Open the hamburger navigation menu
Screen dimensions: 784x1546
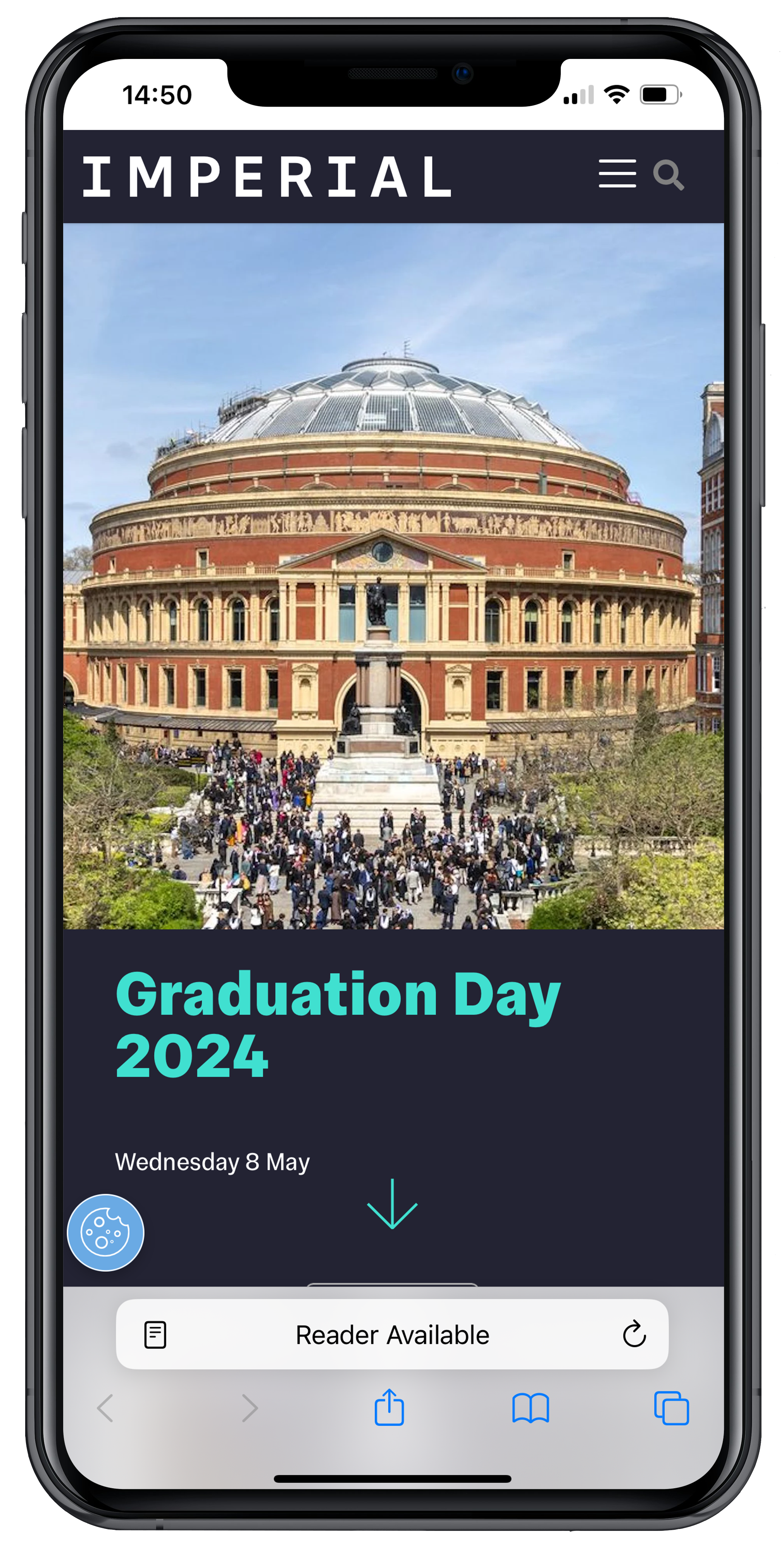click(x=617, y=174)
